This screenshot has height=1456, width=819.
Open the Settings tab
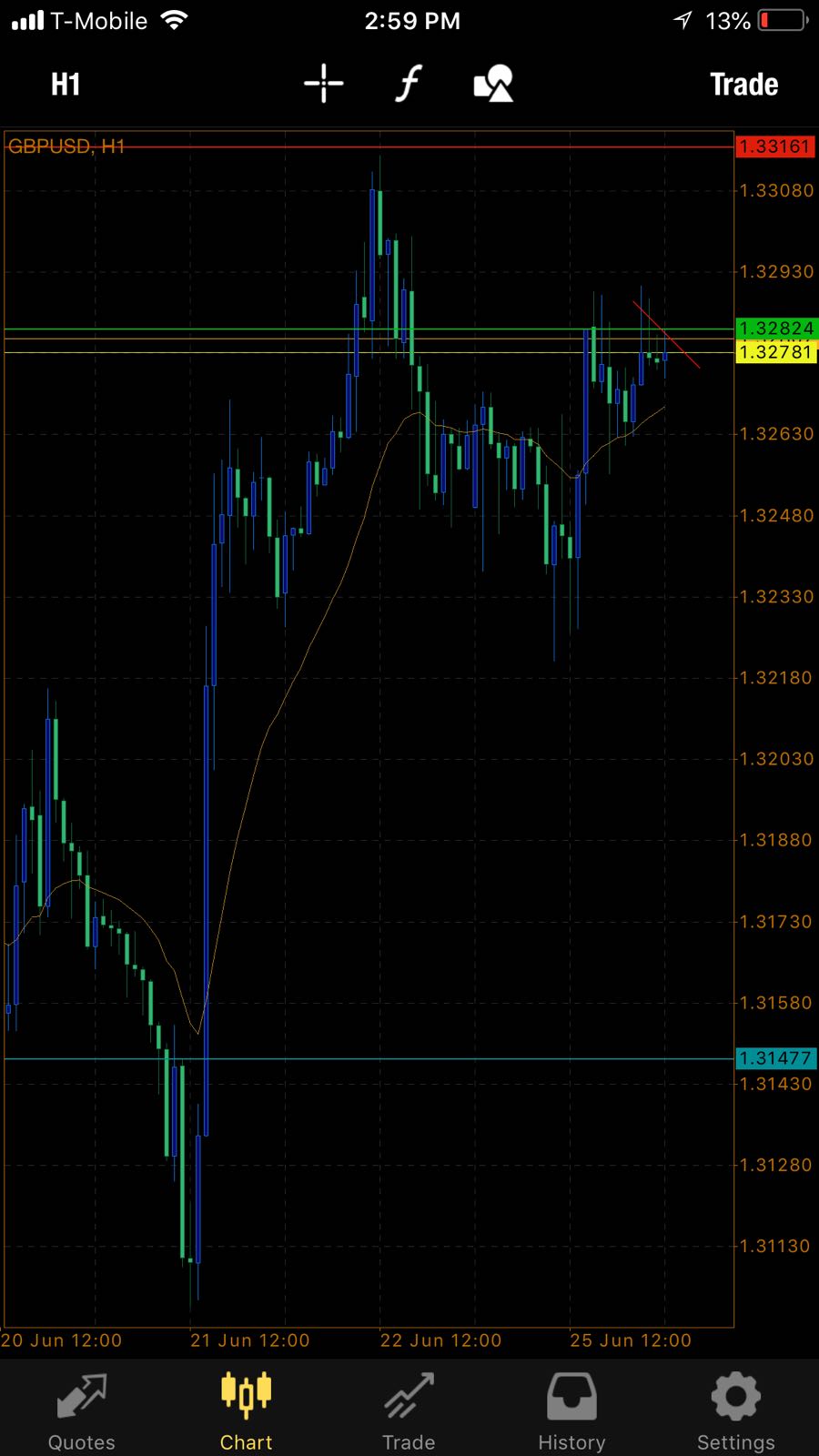(x=735, y=1410)
